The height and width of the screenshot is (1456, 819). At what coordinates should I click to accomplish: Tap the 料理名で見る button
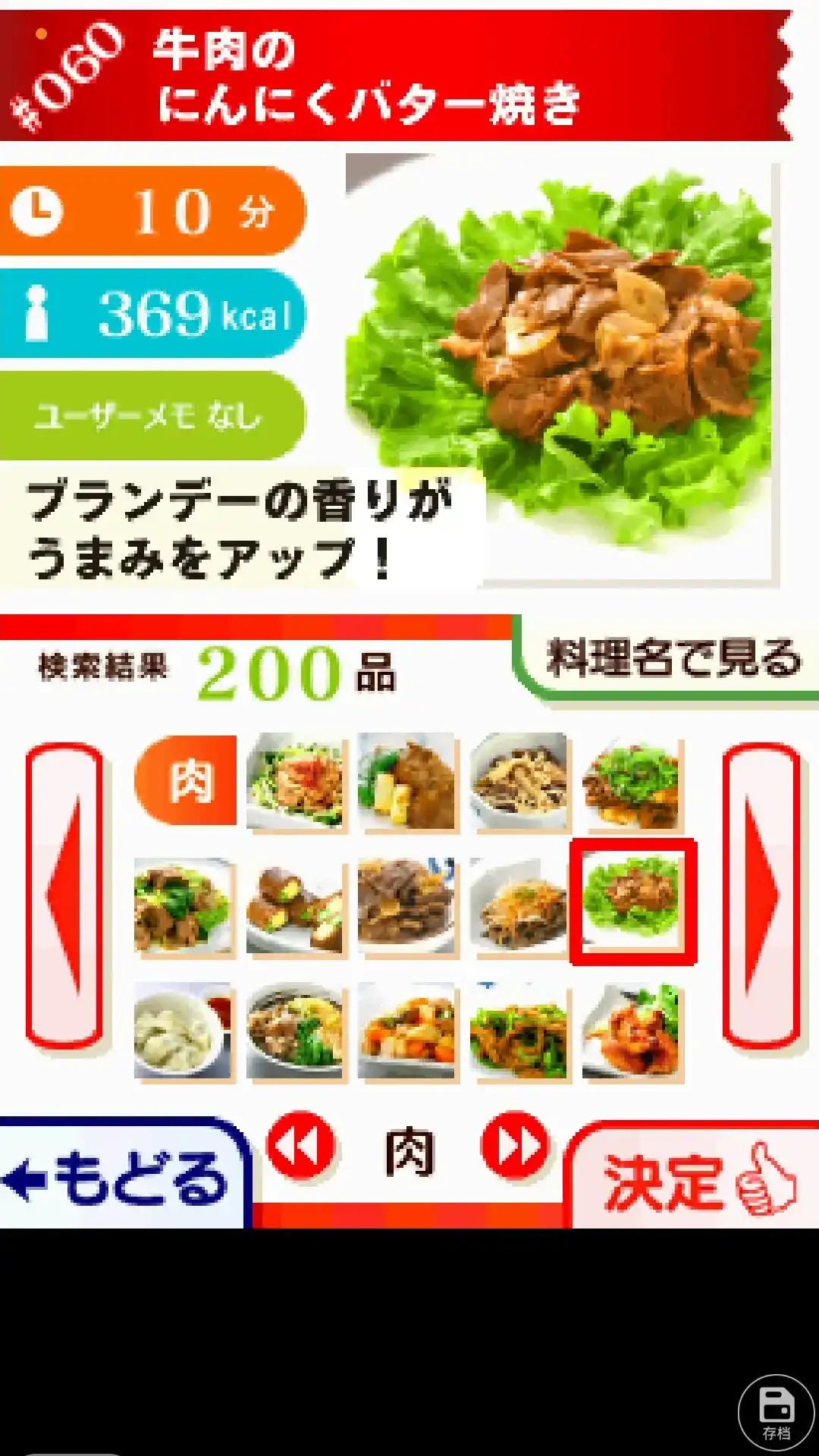coord(671,658)
